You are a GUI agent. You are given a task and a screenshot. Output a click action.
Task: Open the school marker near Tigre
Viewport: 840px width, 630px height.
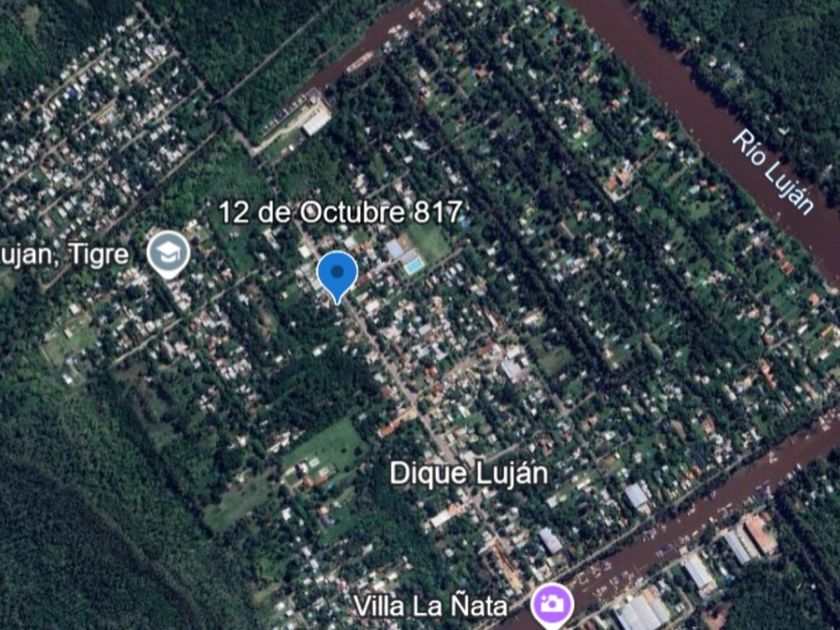[x=168, y=252]
